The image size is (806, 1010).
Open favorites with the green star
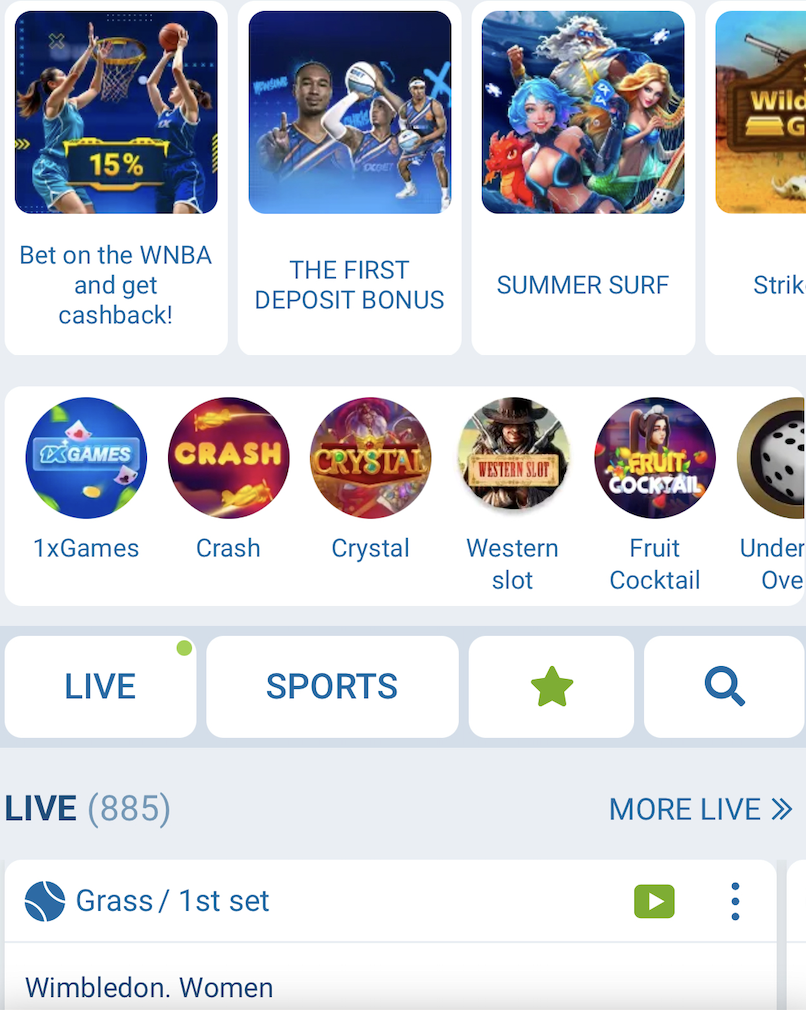tap(551, 687)
